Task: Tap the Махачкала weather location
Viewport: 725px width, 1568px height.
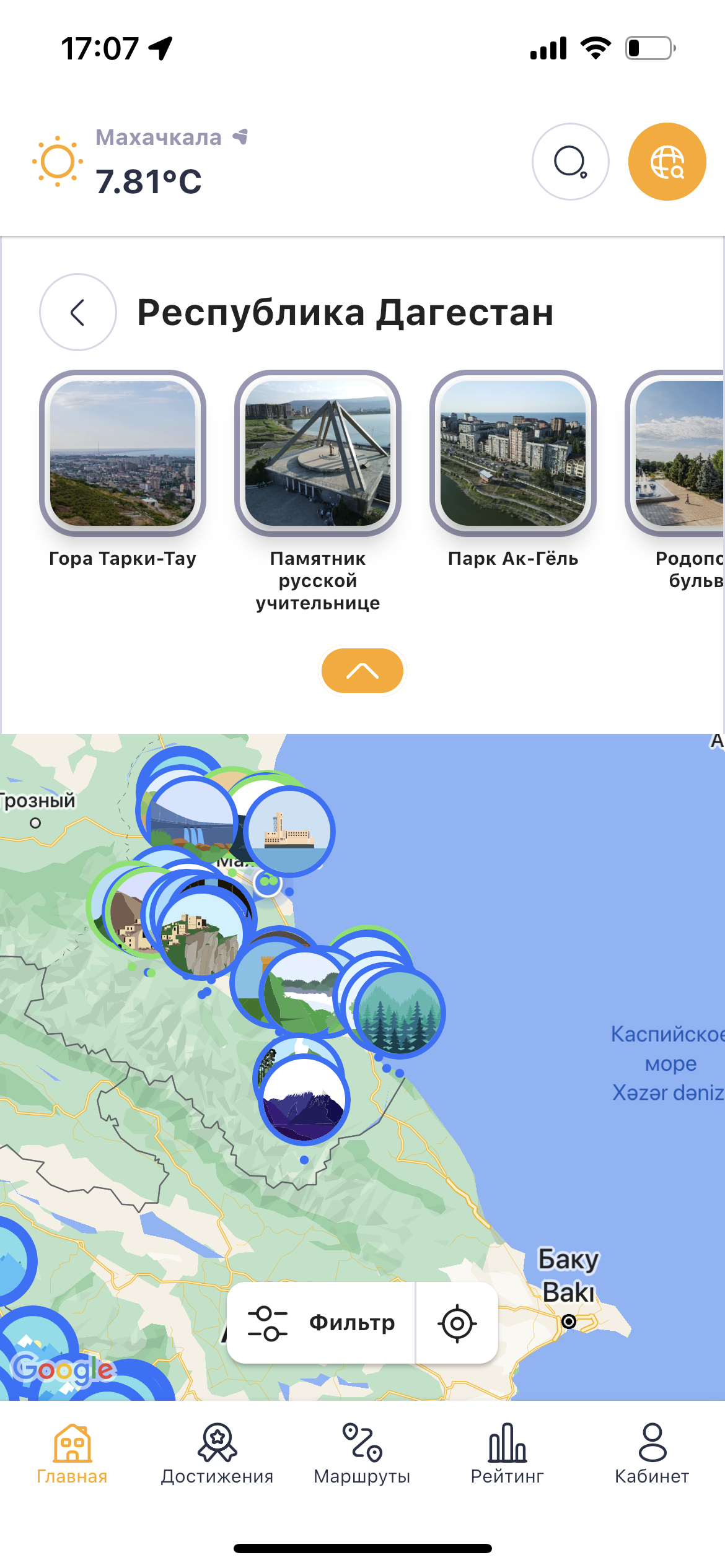Action: (159, 137)
